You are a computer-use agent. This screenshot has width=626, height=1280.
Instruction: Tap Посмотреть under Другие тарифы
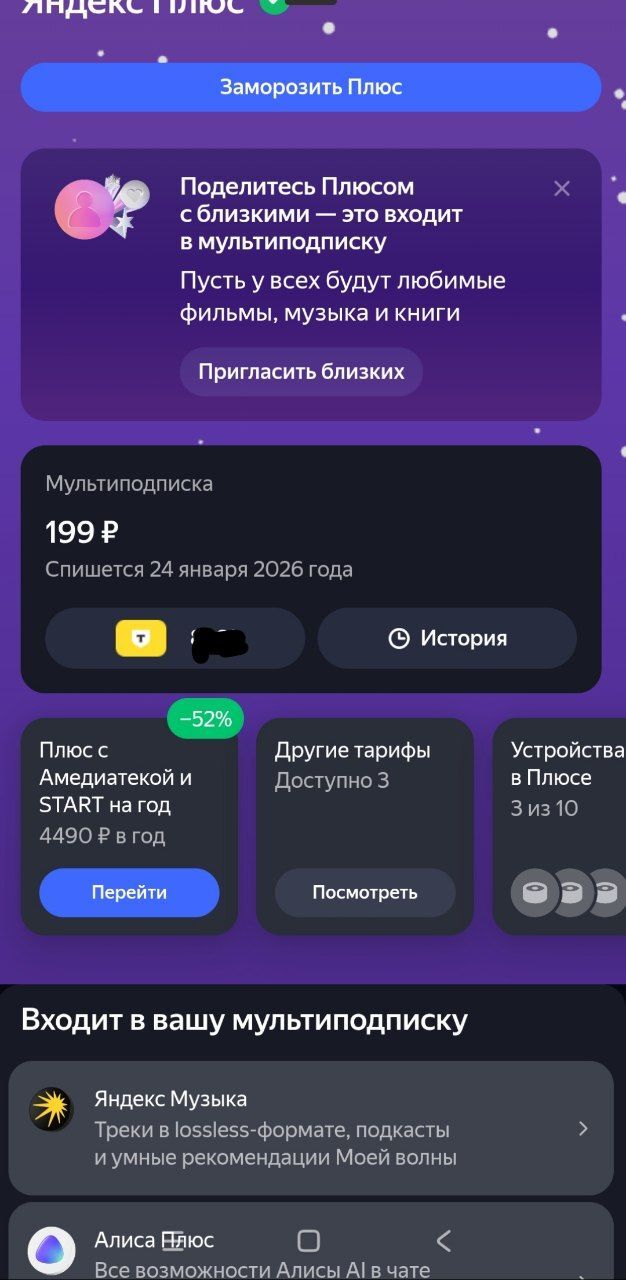(365, 892)
